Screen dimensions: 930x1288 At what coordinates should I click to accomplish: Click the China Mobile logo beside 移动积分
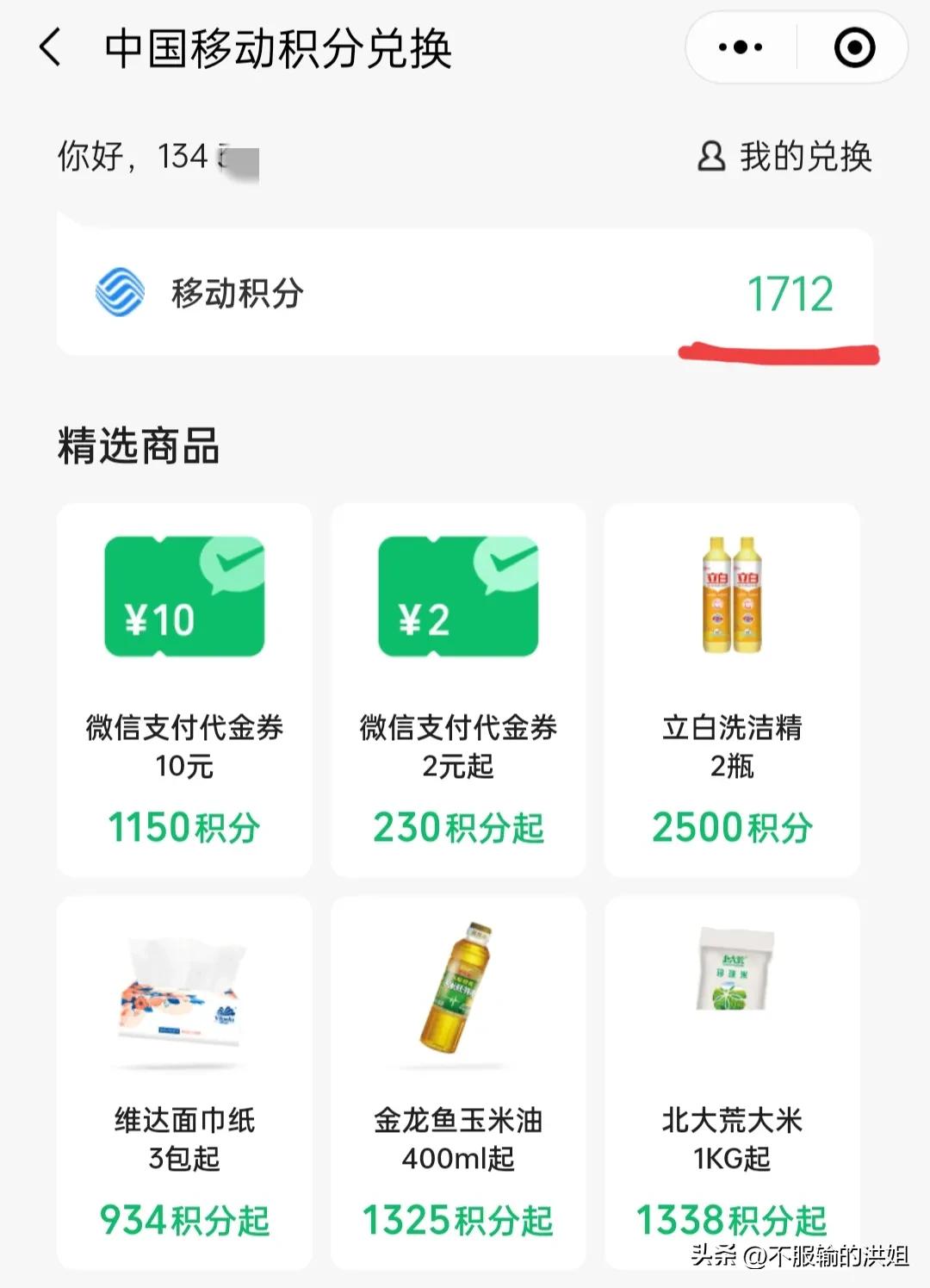pos(121,294)
